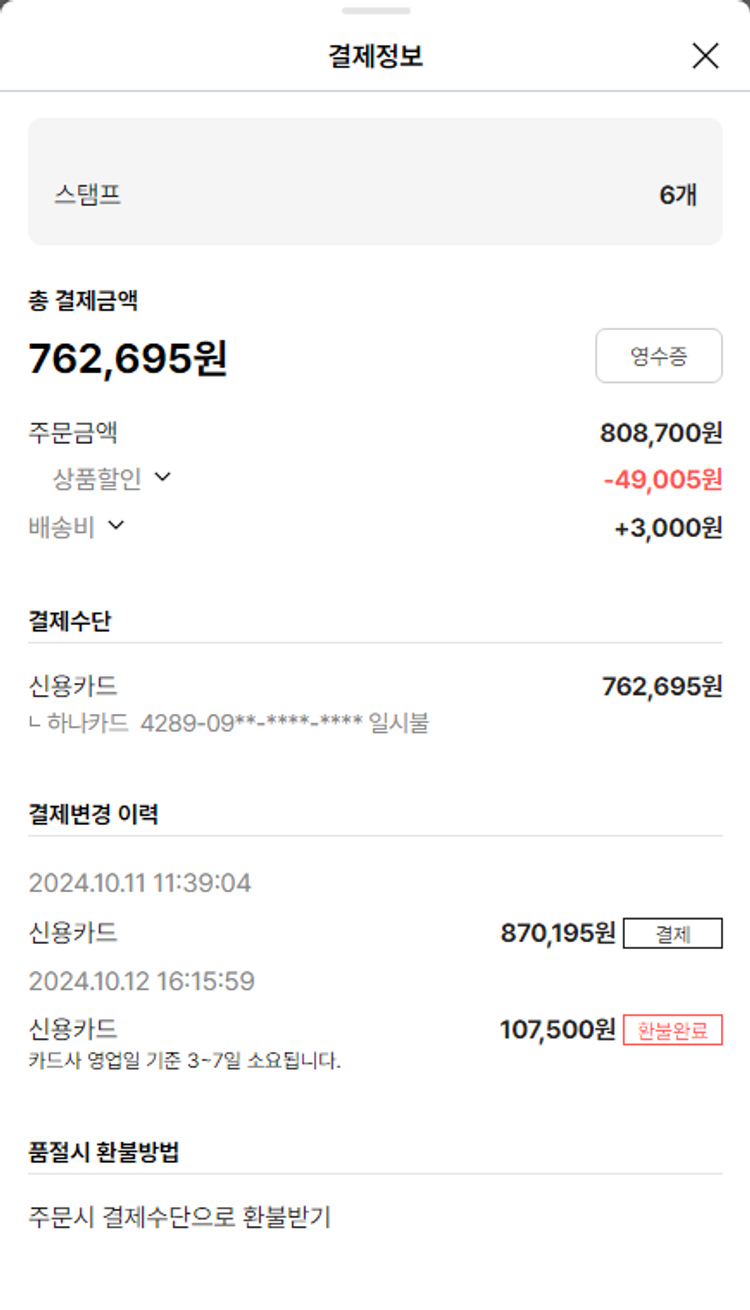Open the 영수증 receipt

pyautogui.click(x=658, y=356)
